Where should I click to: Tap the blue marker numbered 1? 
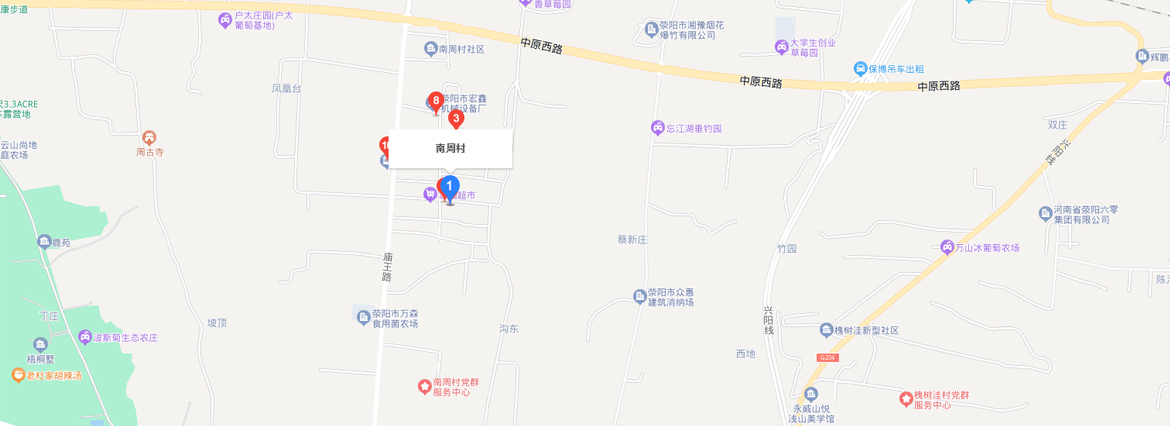click(x=450, y=187)
